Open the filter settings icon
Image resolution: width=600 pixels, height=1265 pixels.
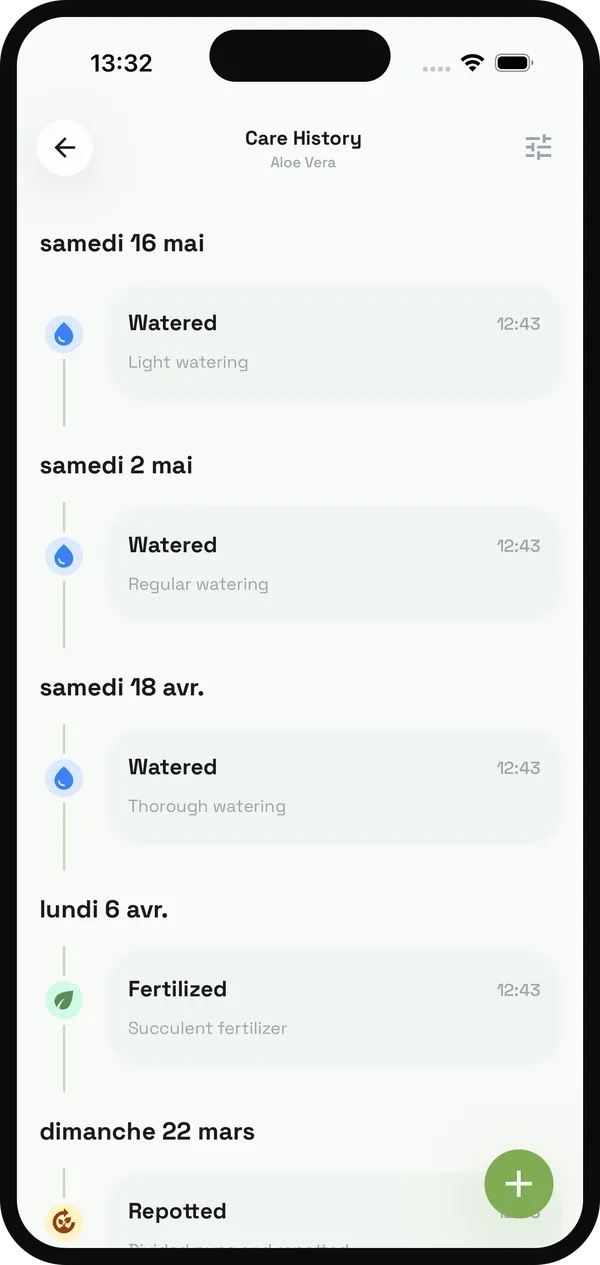pyautogui.click(x=539, y=148)
